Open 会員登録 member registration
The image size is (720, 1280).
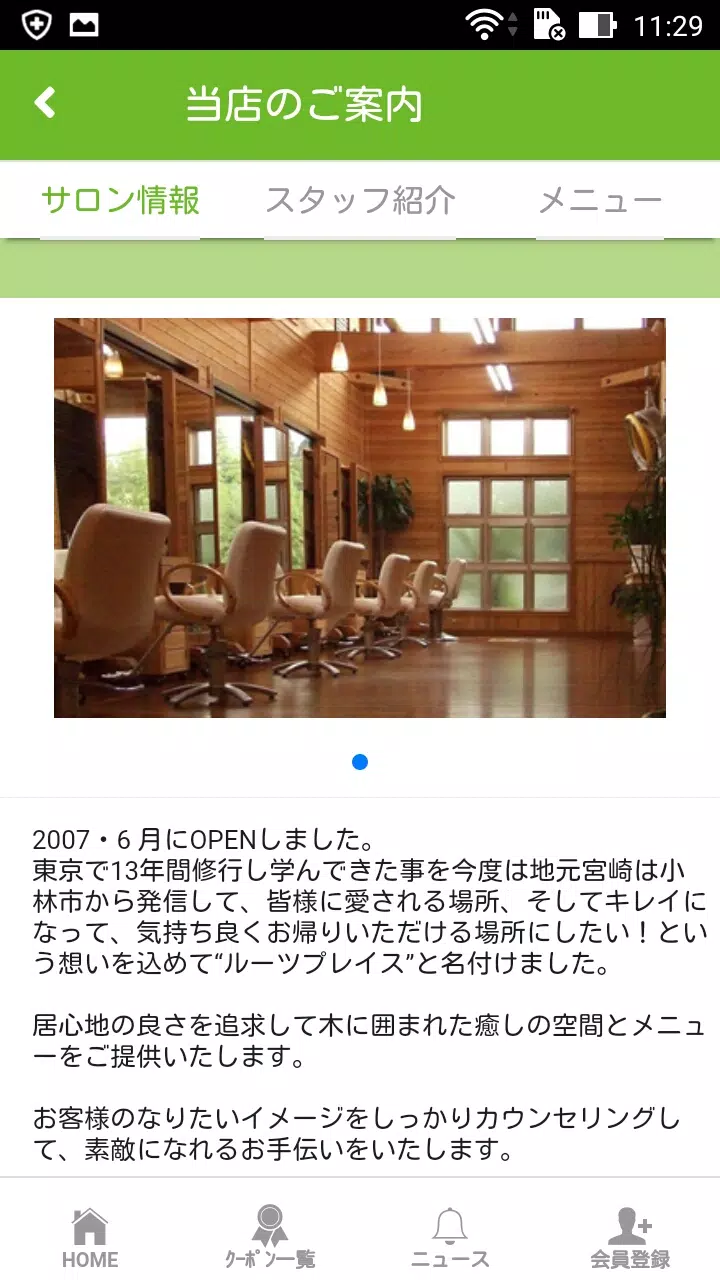[630, 1237]
